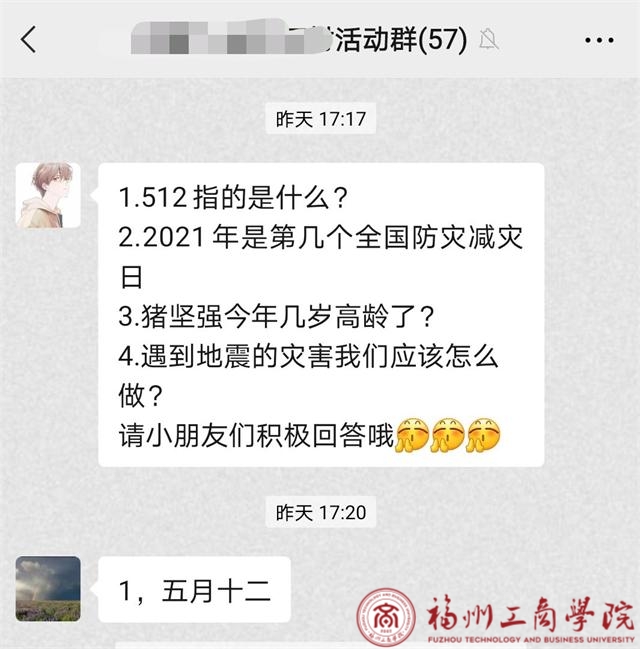640x649 pixels.
Task: Open profile of the quiz question sender
Action: tap(48, 194)
